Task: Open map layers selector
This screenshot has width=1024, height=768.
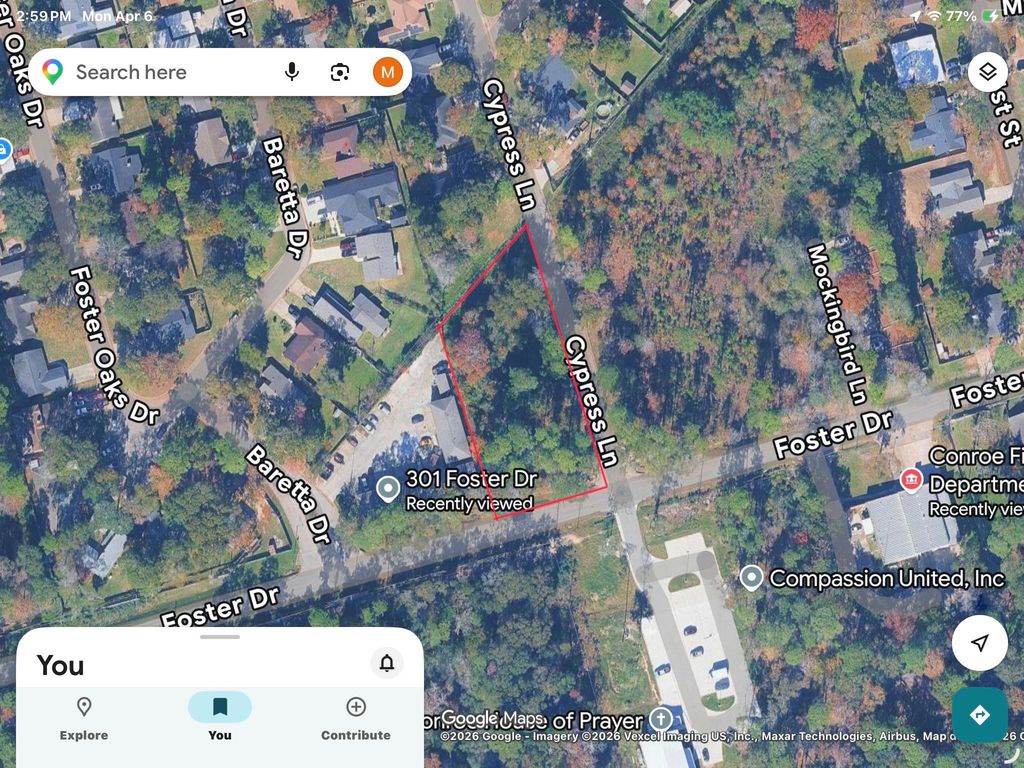Action: (987, 72)
